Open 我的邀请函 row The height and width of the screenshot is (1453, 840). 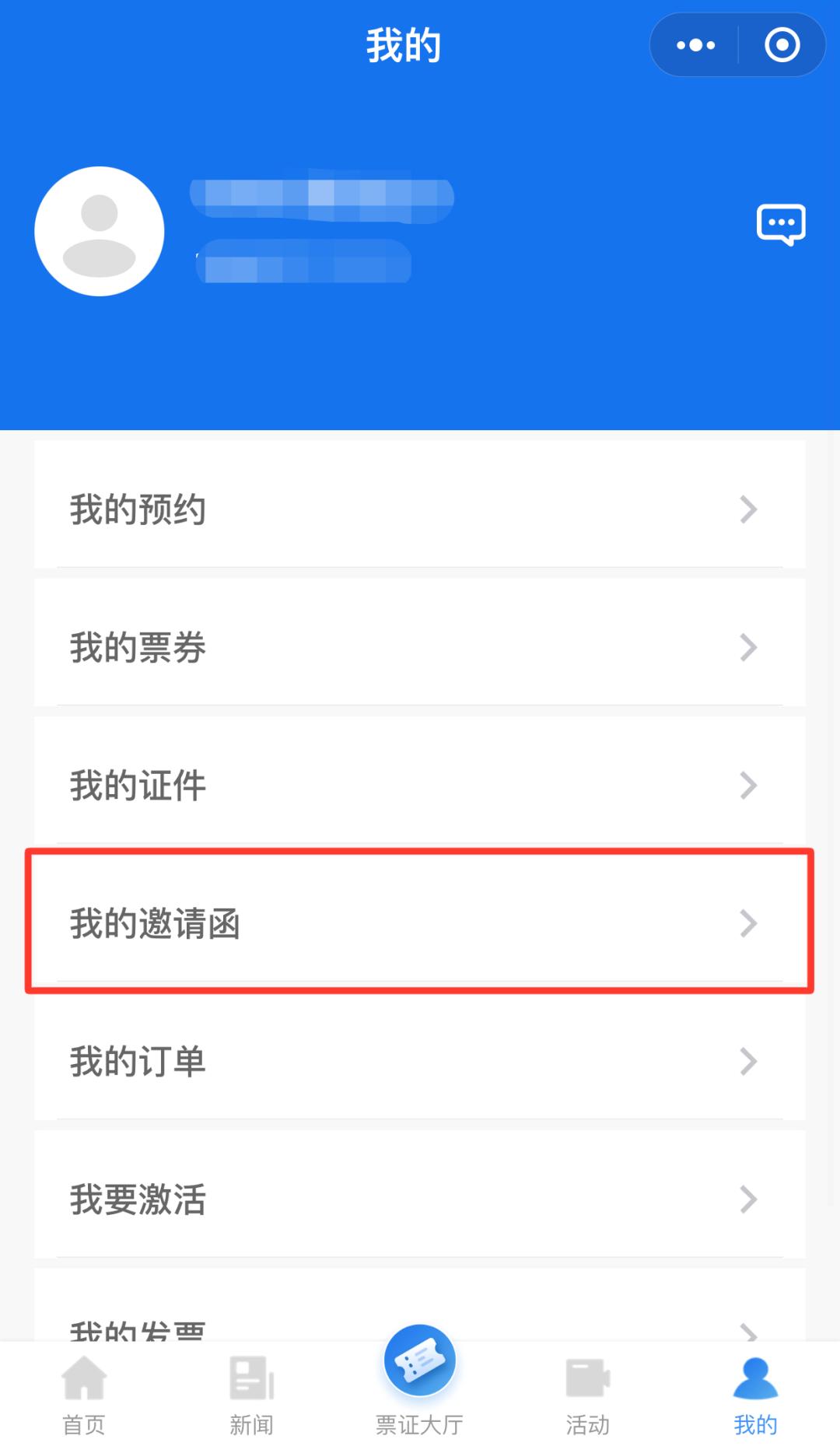pos(420,923)
